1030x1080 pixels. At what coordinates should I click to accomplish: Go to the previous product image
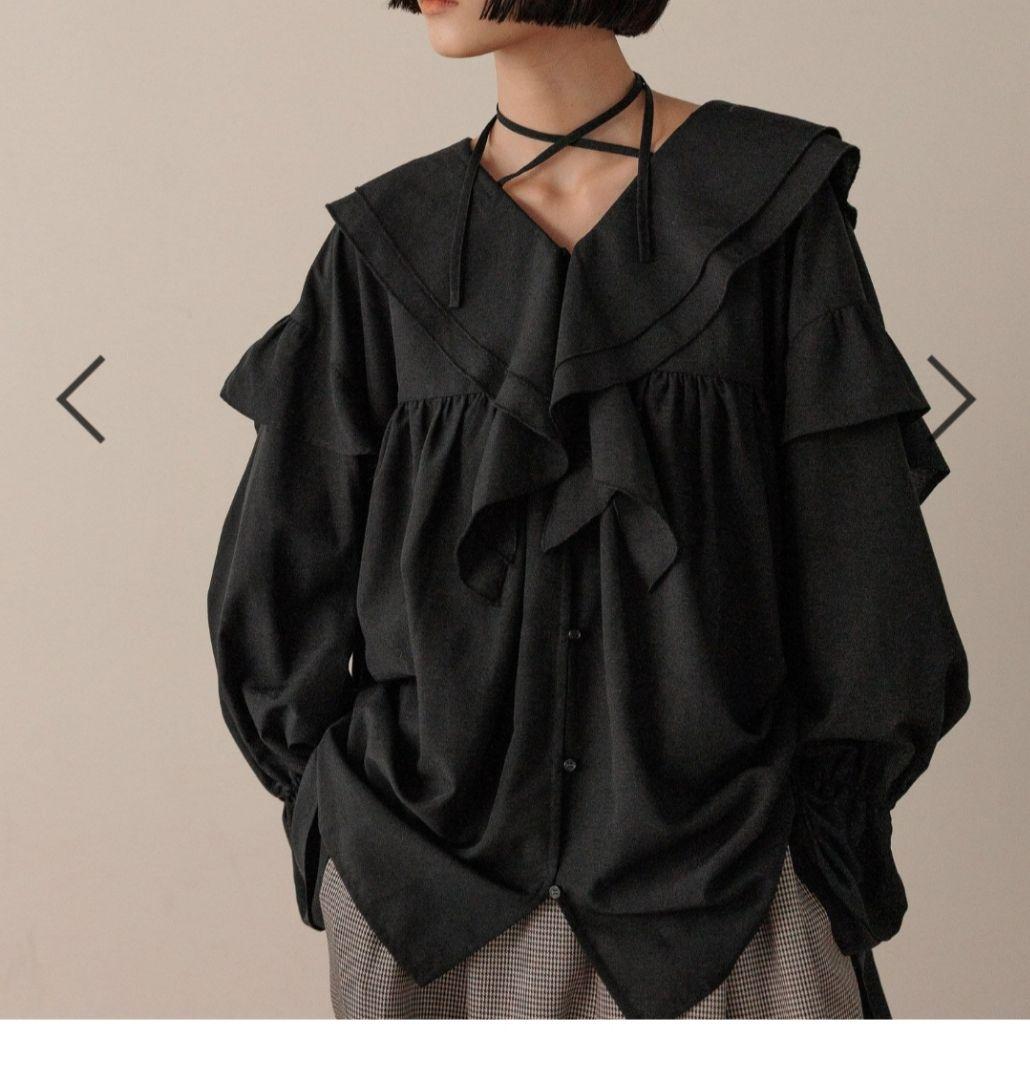point(81,399)
